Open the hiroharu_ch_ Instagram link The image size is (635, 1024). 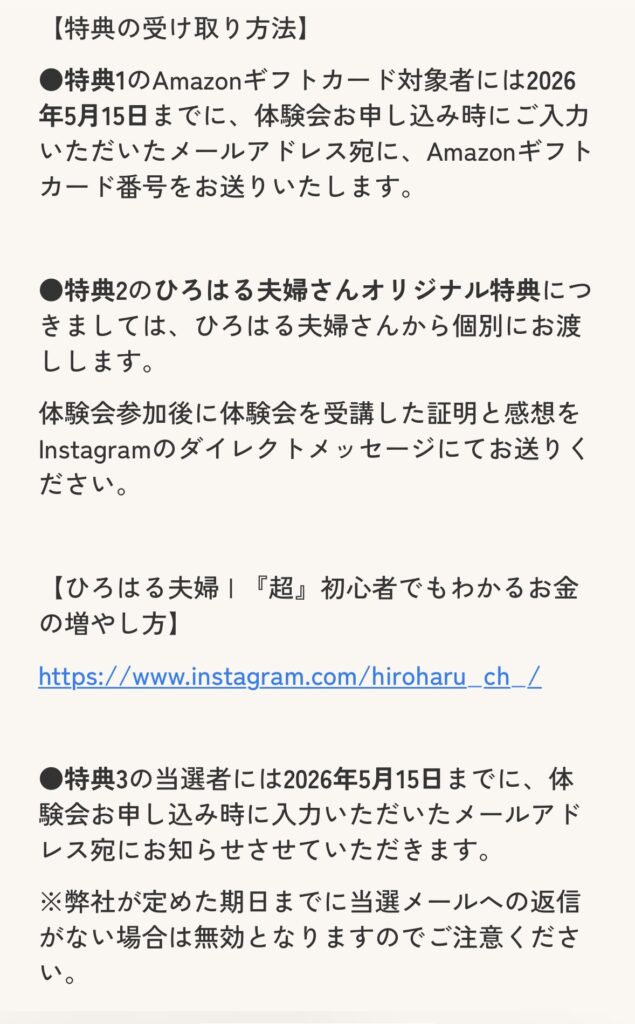coord(290,676)
